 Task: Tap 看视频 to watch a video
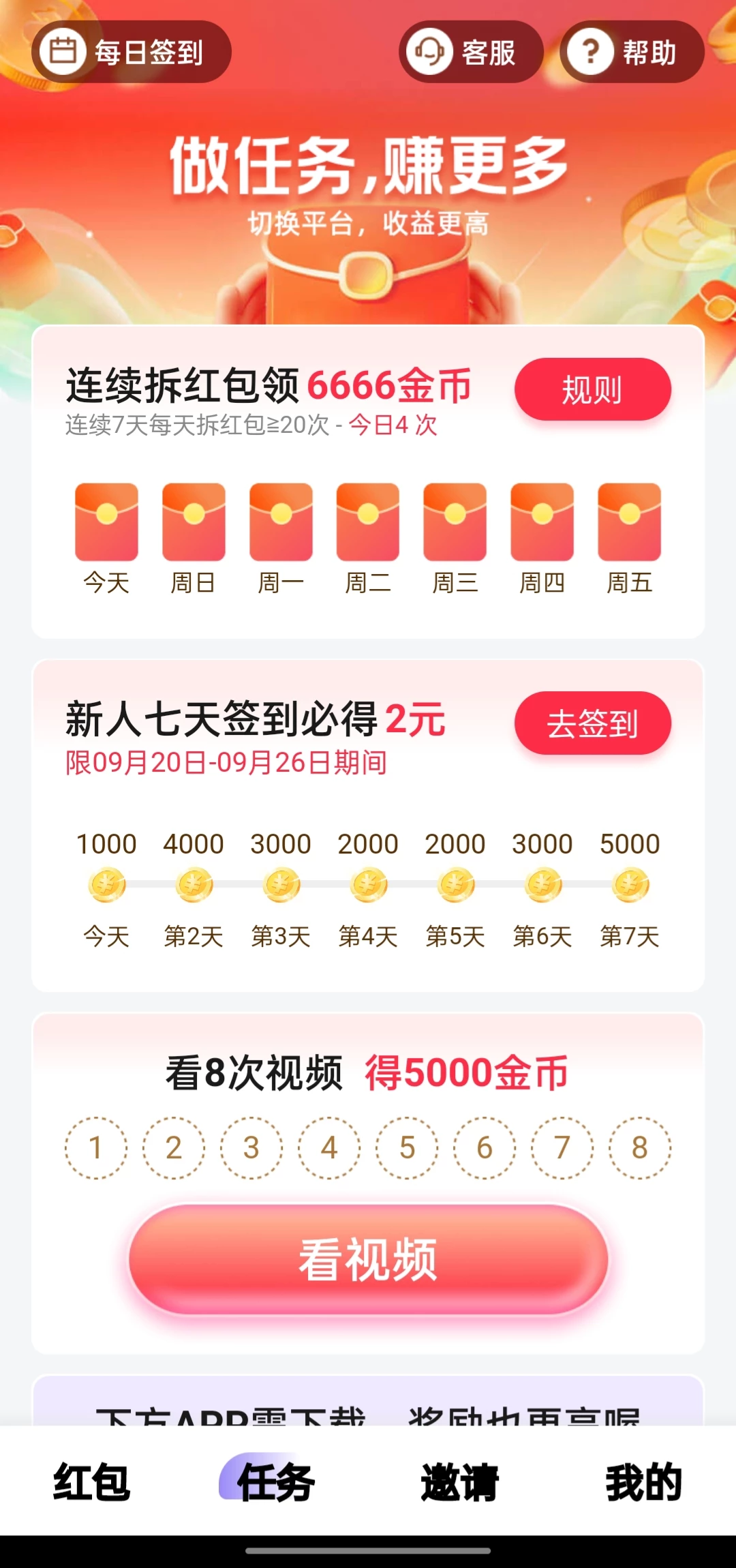(x=368, y=1259)
